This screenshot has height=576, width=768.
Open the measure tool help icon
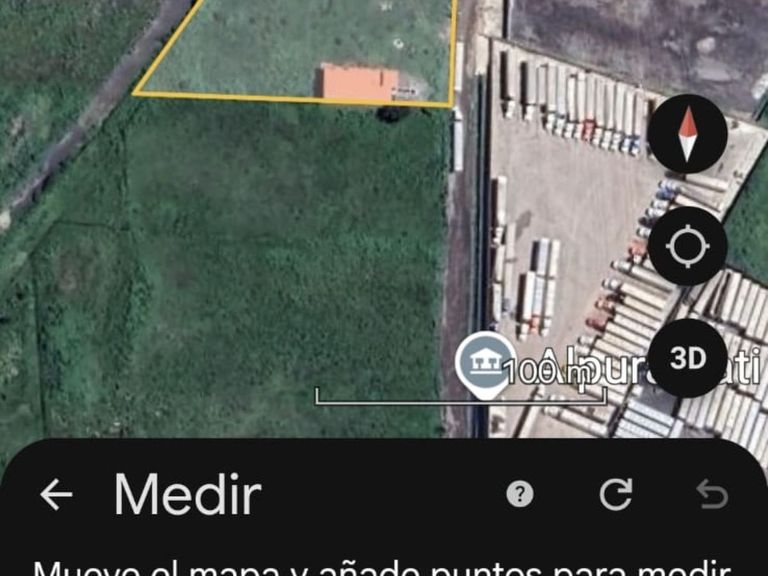[520, 494]
